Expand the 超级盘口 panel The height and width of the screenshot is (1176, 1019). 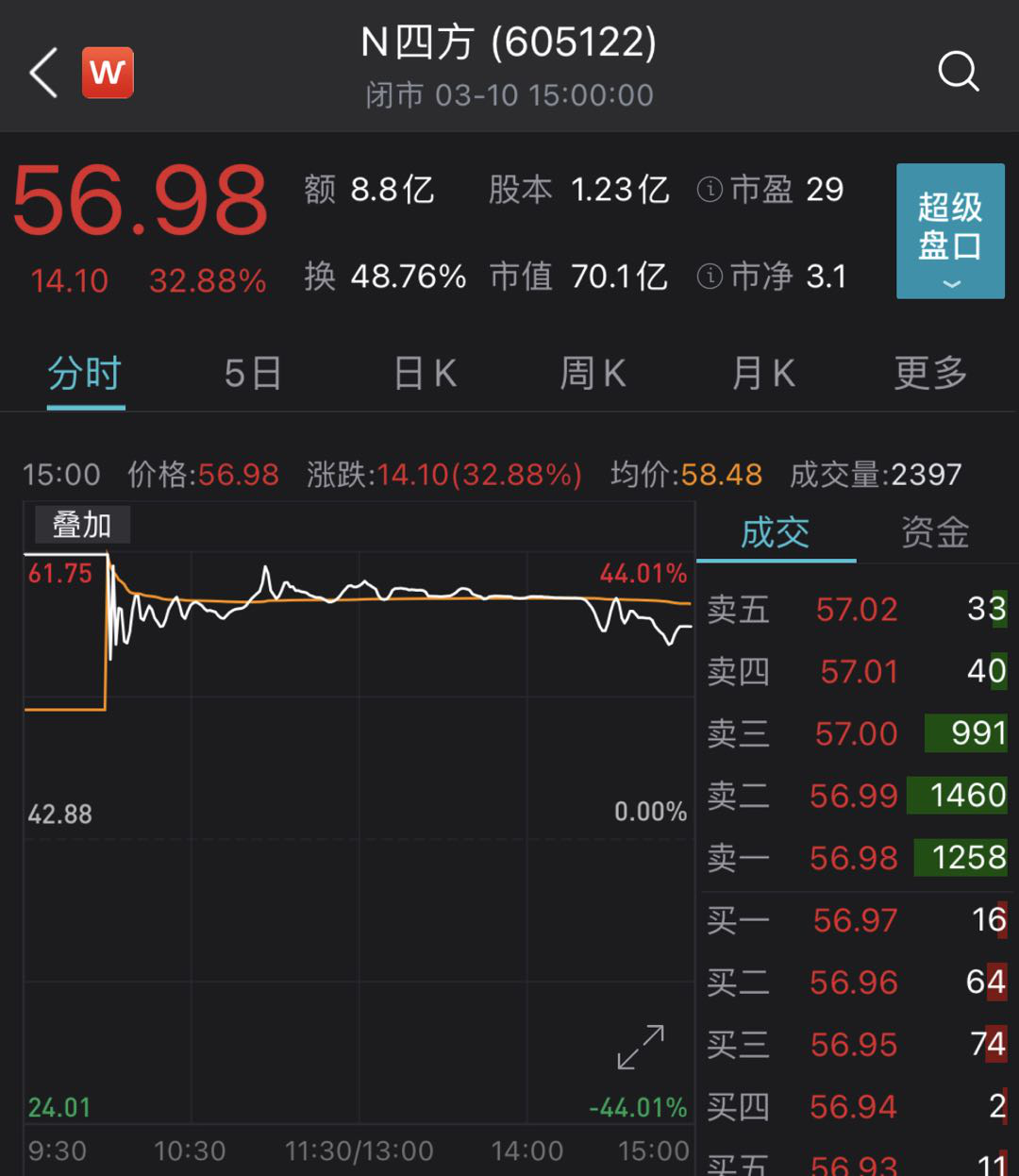click(950, 231)
